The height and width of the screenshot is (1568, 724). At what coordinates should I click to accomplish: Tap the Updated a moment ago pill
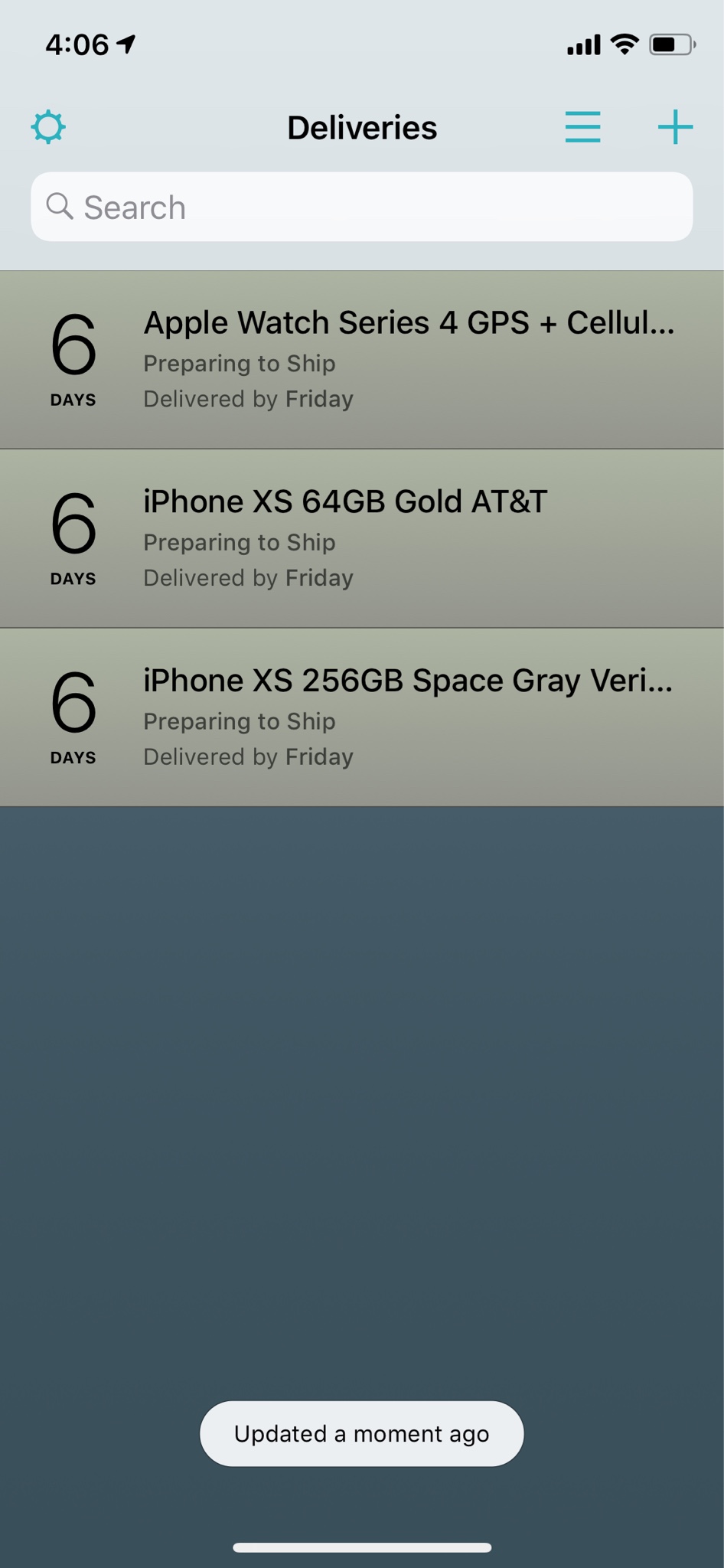(x=361, y=1433)
